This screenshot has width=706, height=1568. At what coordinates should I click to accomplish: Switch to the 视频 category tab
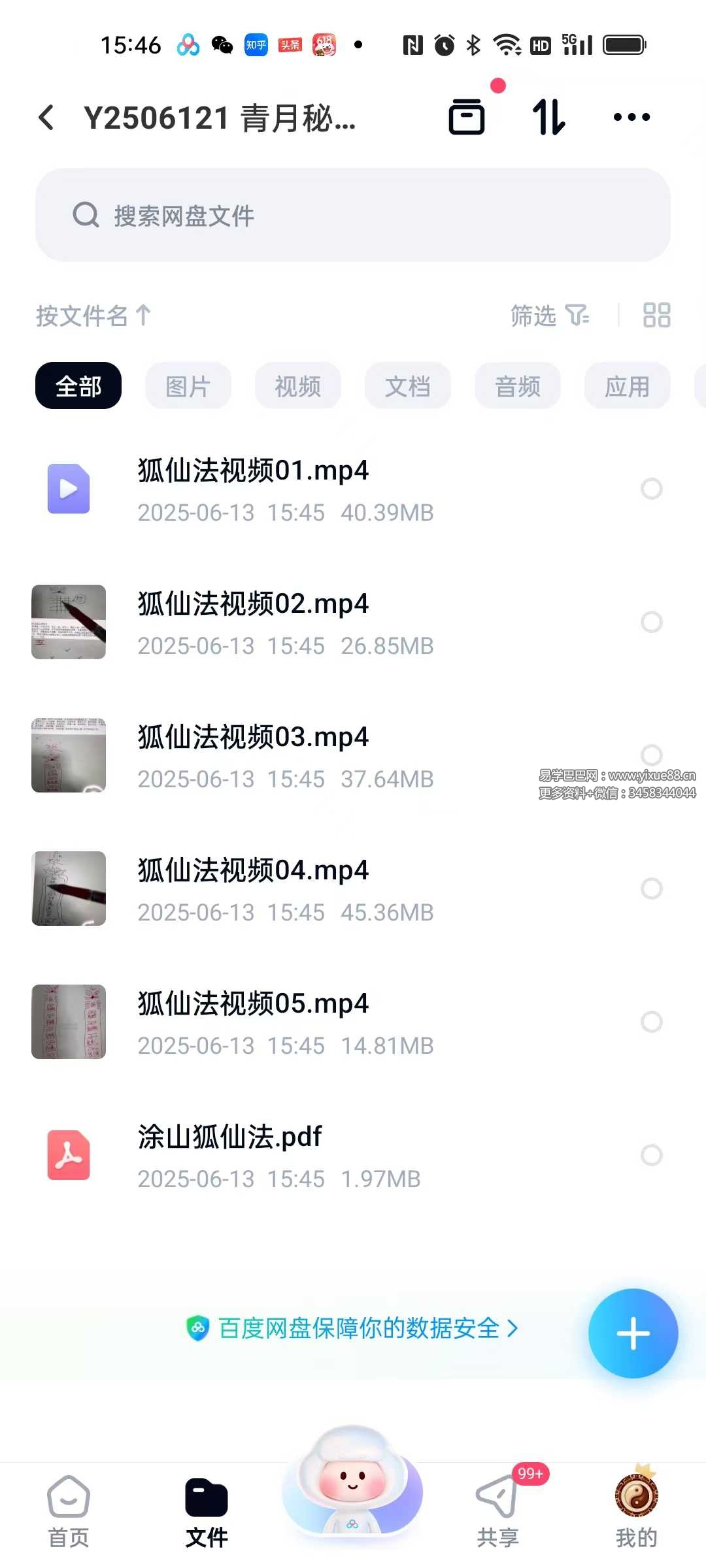(297, 385)
